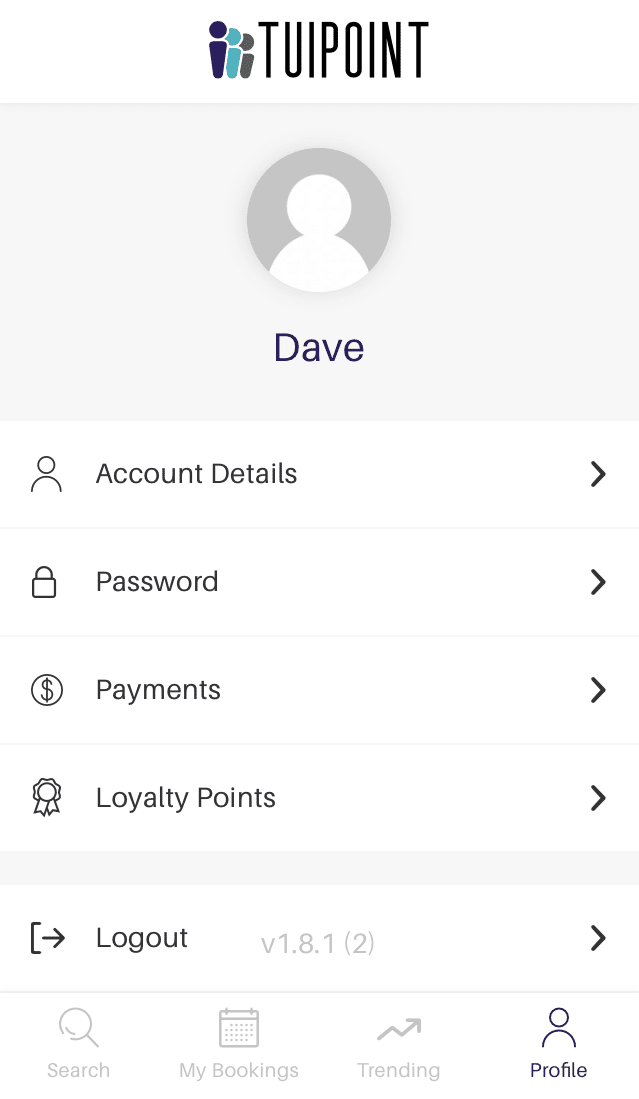Viewport: 639px width, 1099px height.
Task: Open Account Details
Action: [320, 474]
